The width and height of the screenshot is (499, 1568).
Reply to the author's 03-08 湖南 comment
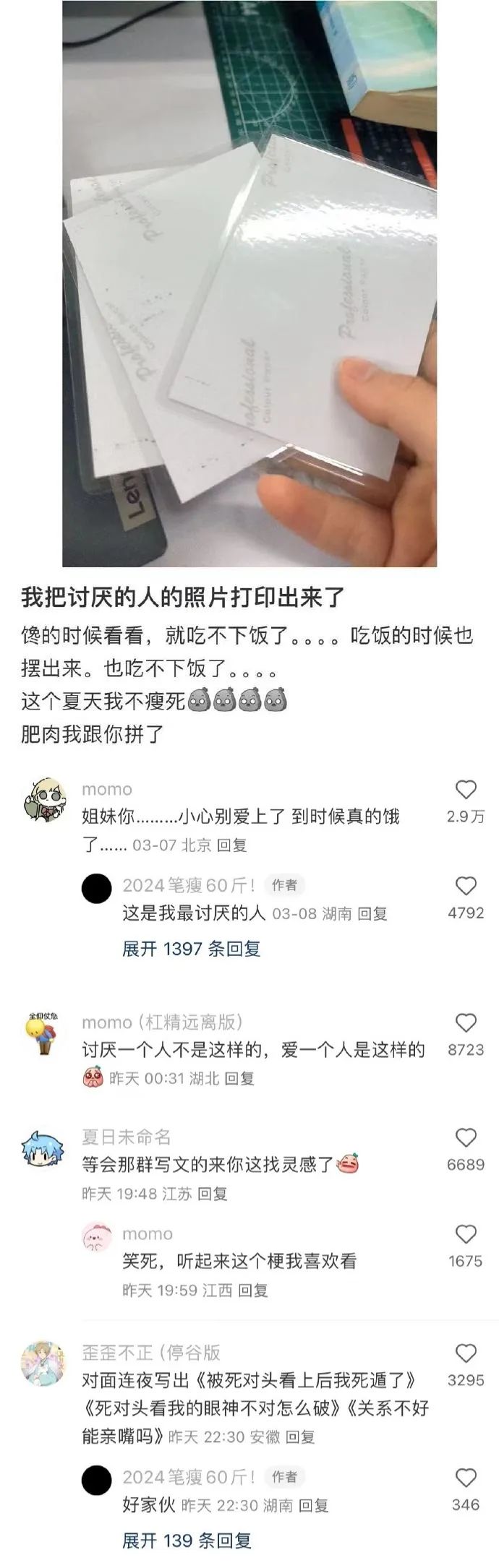coord(372,914)
